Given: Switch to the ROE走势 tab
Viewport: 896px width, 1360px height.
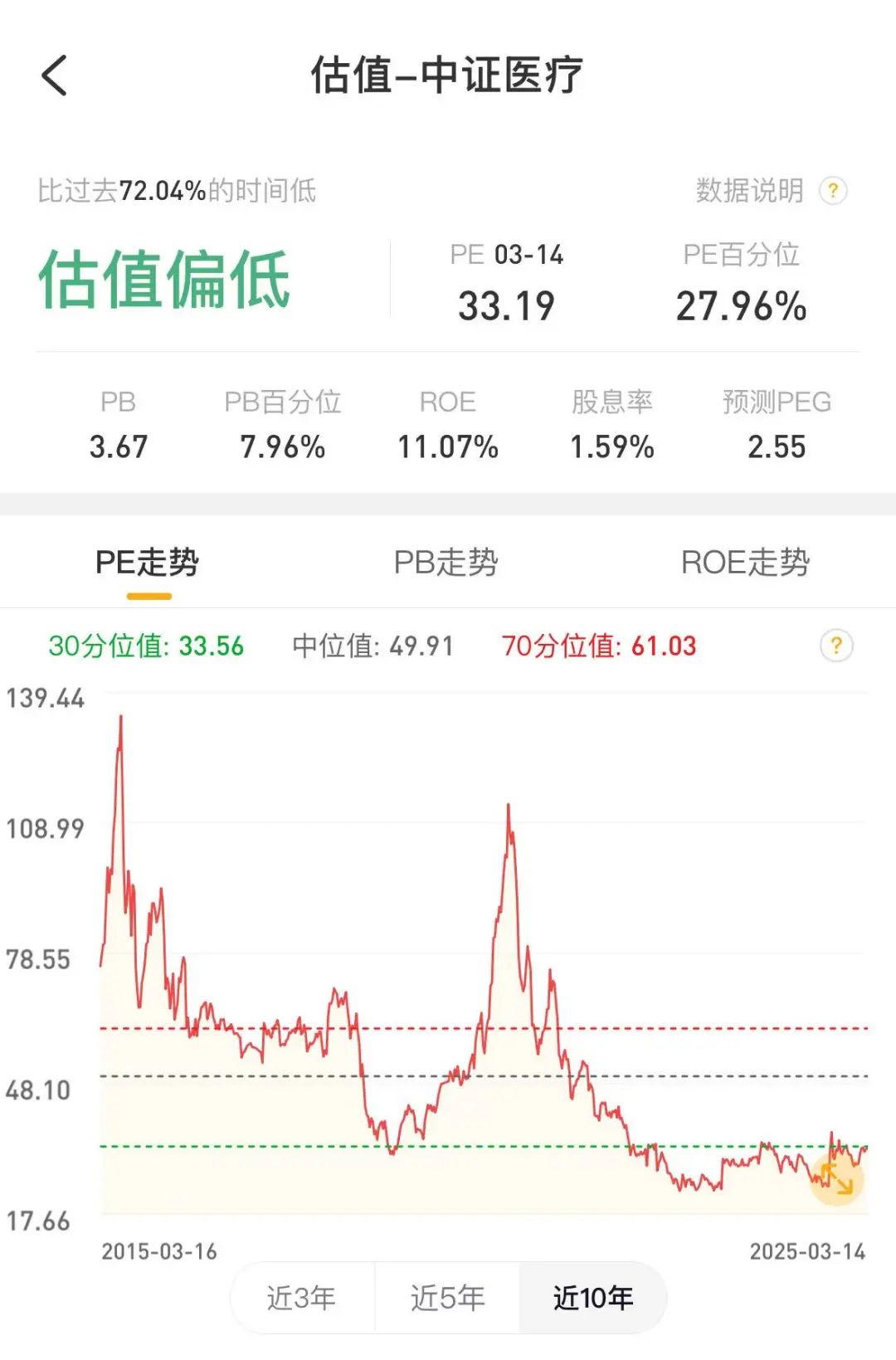Looking at the screenshot, I should point(745,563).
